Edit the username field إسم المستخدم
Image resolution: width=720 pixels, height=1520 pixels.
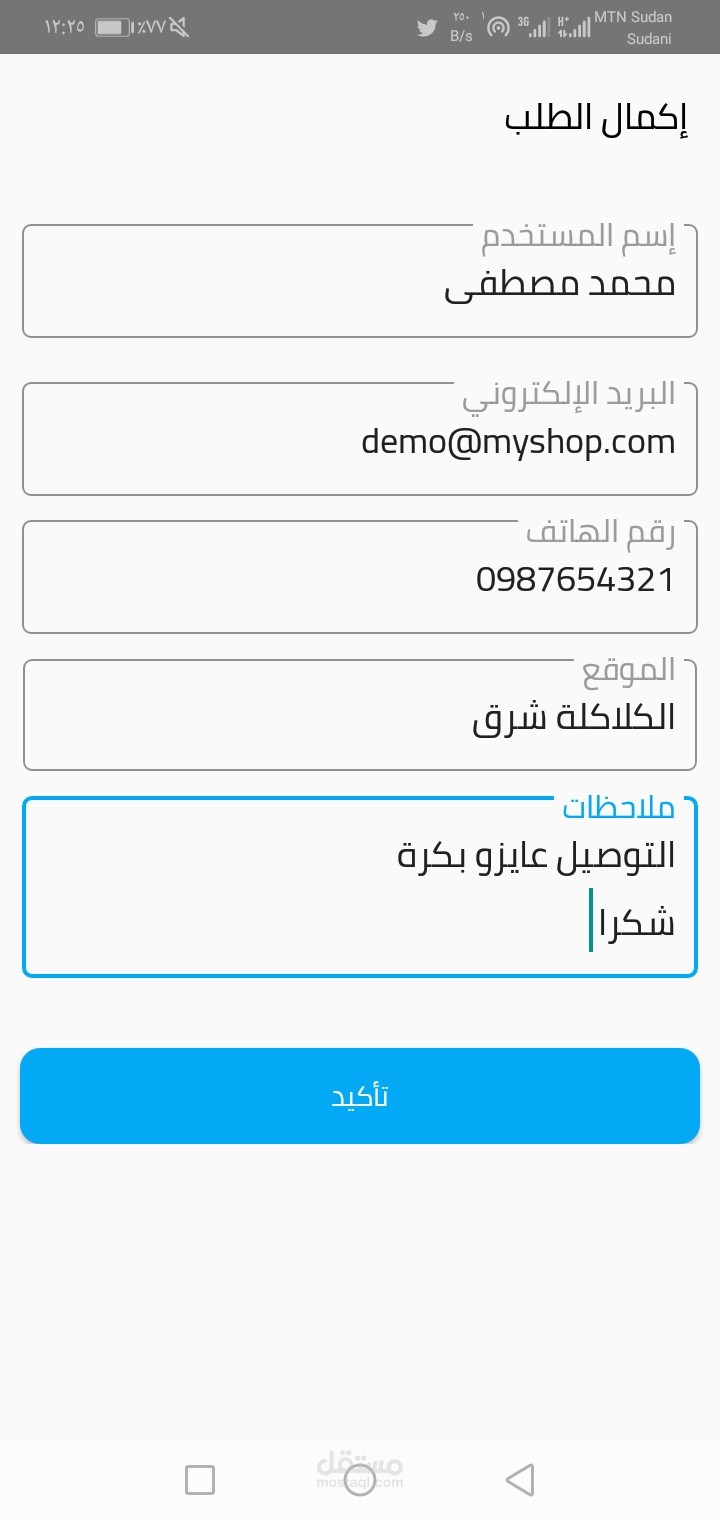click(360, 285)
